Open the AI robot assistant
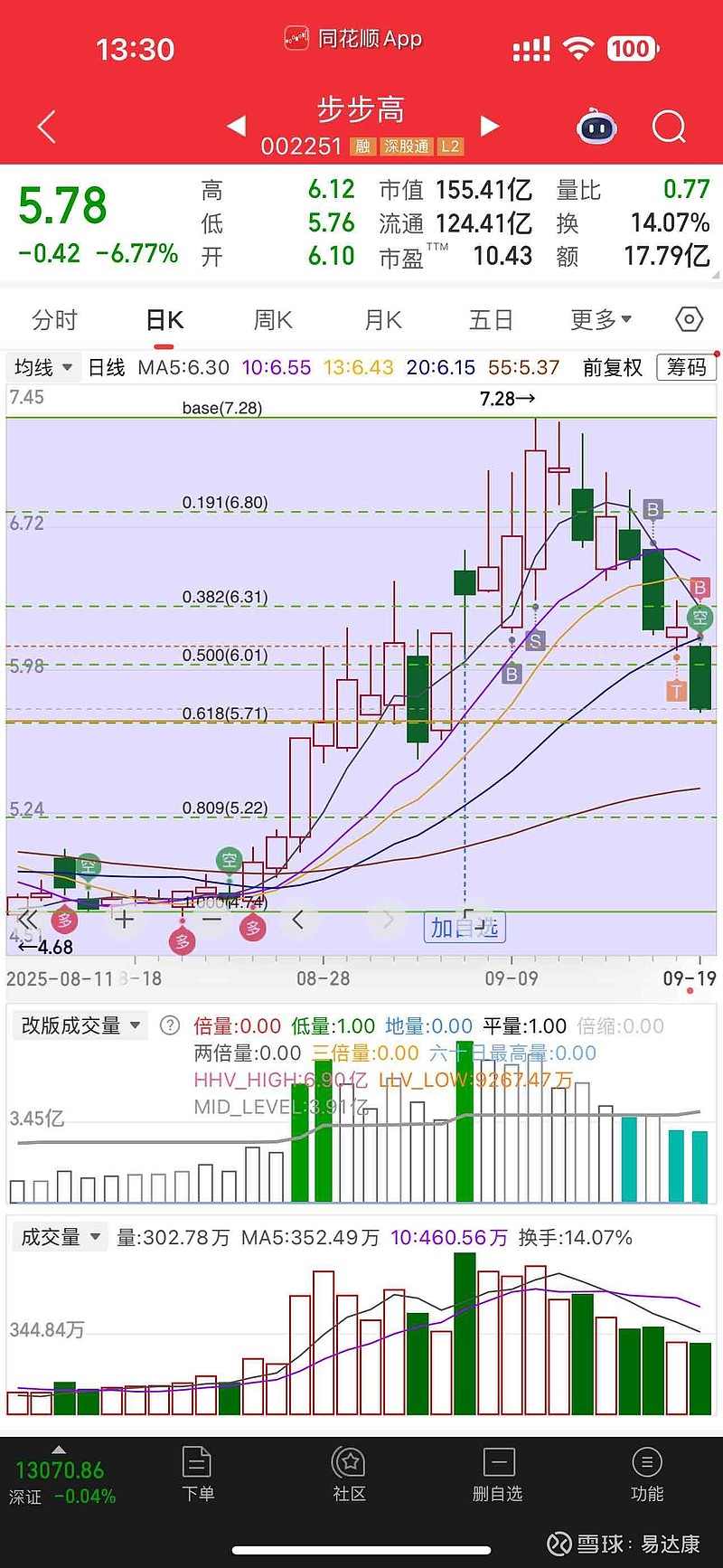The image size is (723, 1568). [596, 128]
